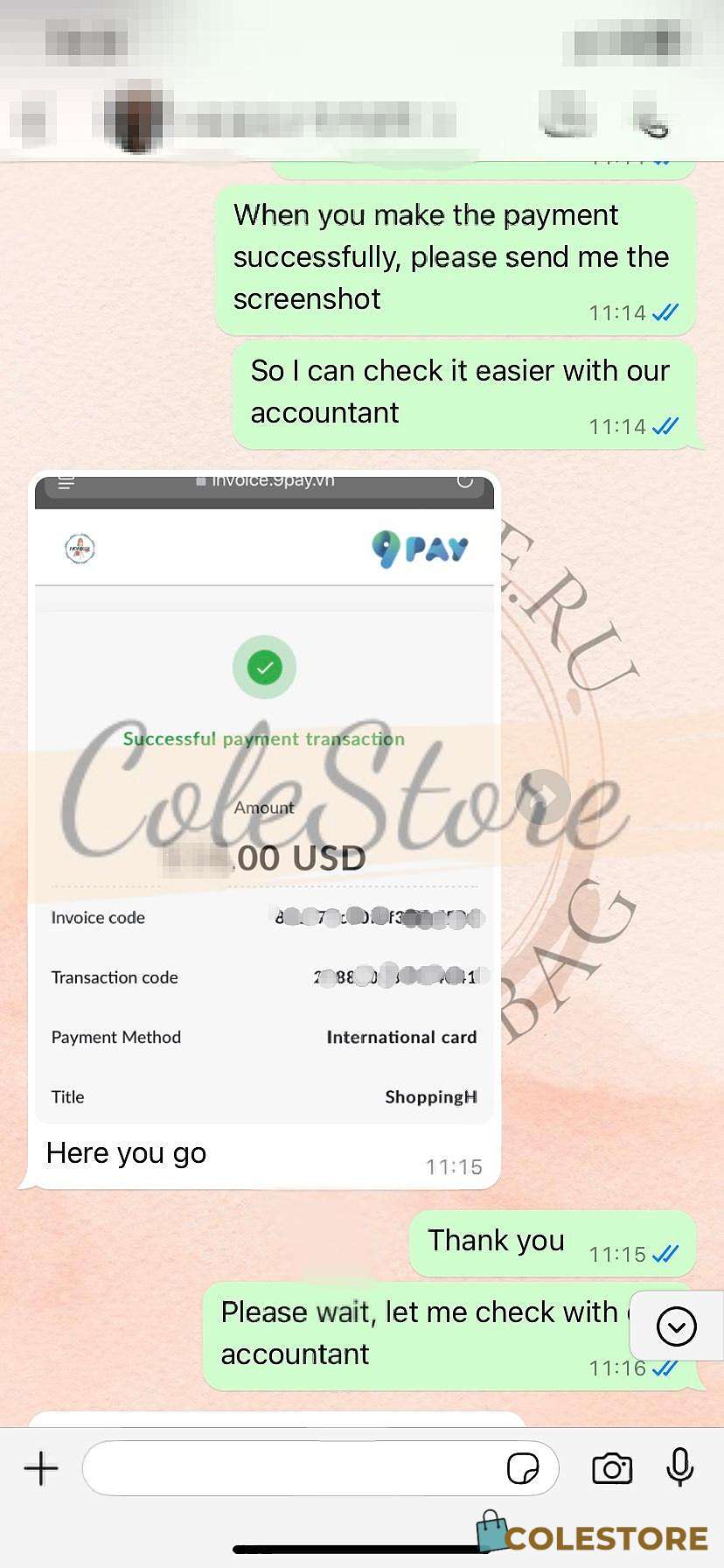
Task: Open the sticker picker
Action: coord(523,1468)
